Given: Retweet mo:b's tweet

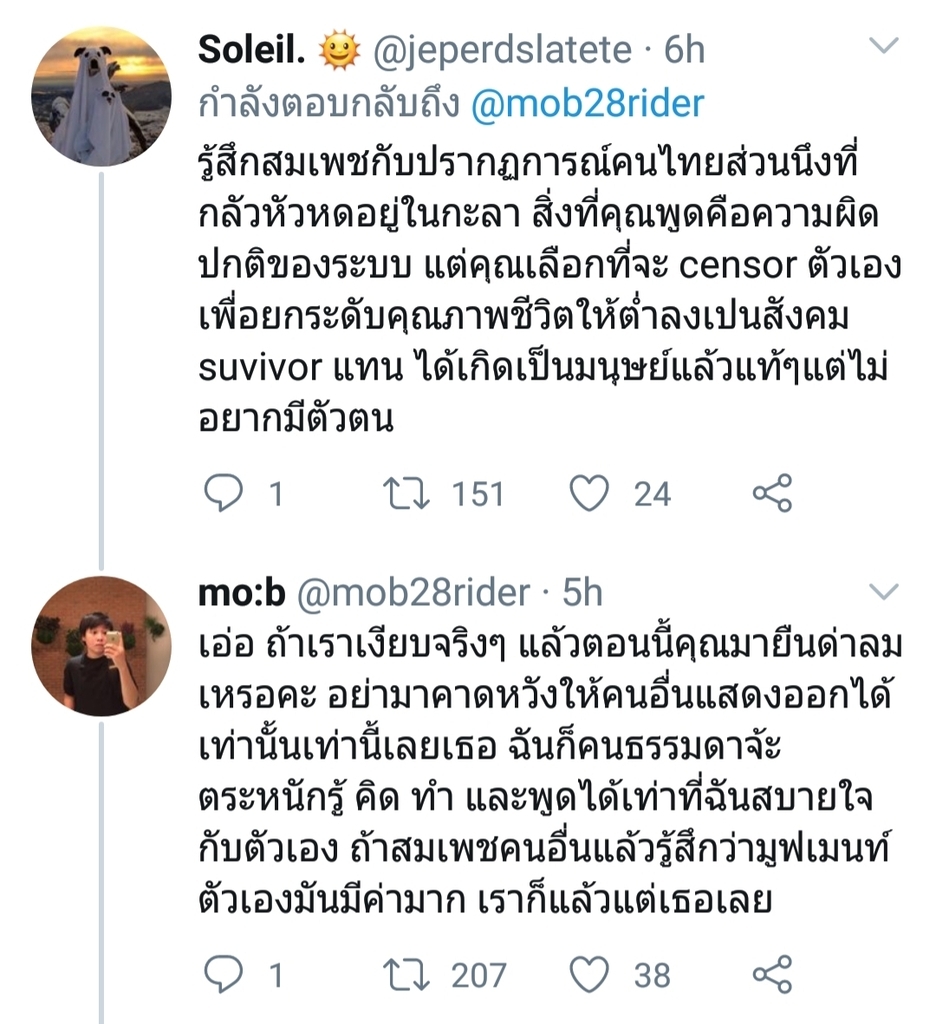Looking at the screenshot, I should point(403,973).
